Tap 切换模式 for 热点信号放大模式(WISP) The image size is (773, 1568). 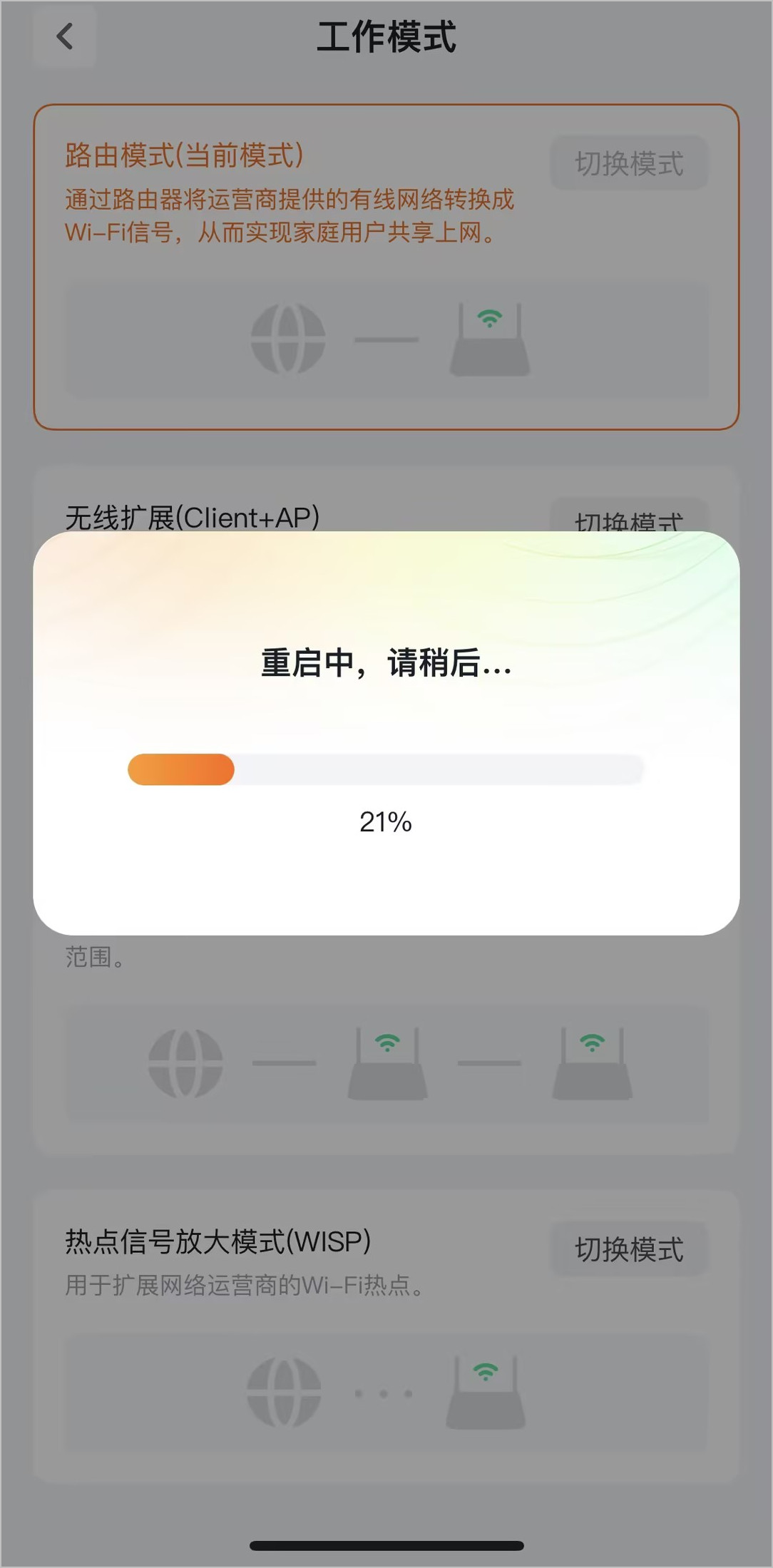click(x=629, y=1249)
